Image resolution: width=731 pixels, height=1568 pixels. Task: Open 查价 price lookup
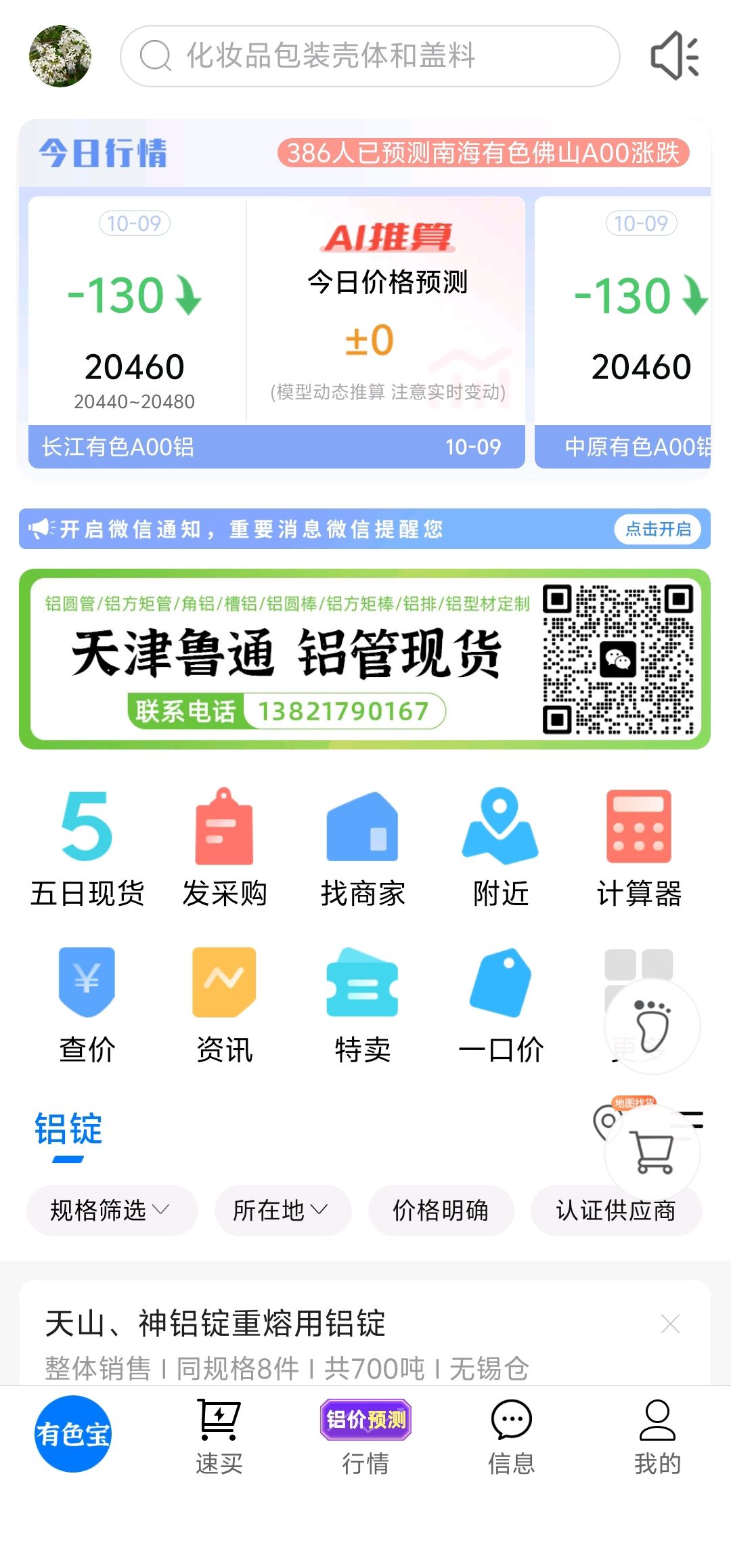coord(87,1006)
